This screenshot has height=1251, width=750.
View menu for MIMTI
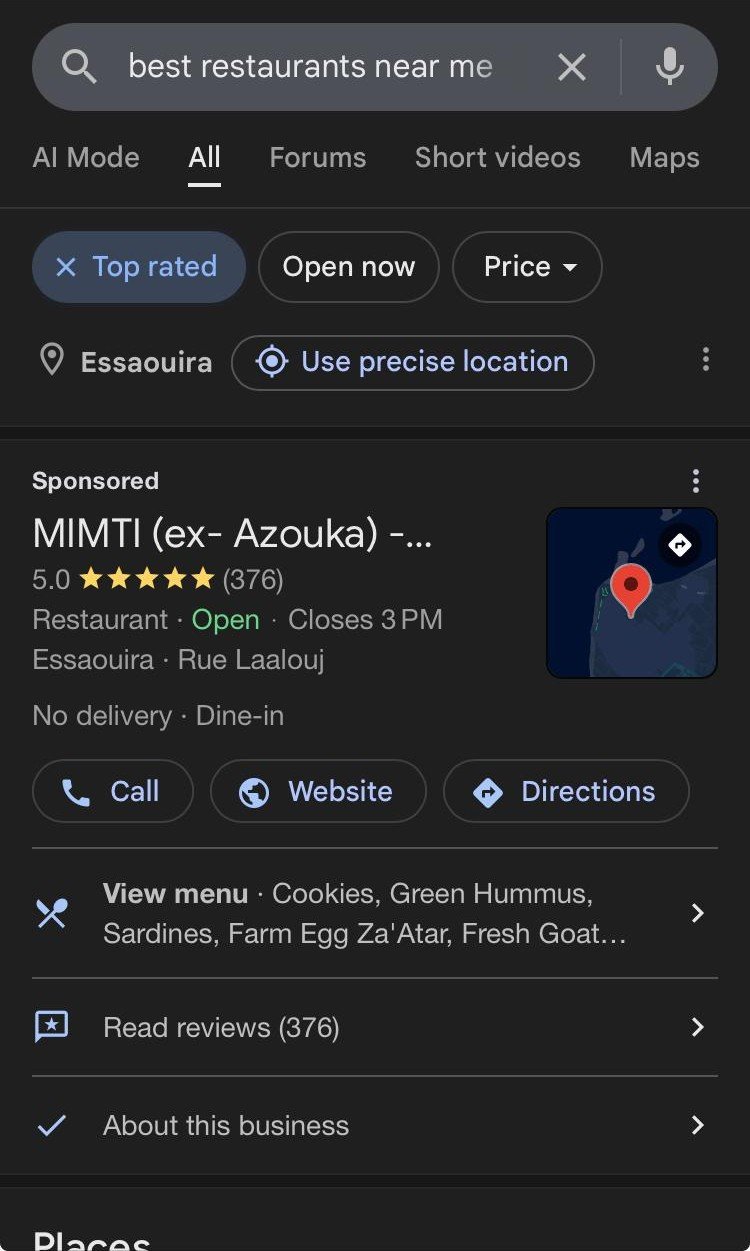coord(374,913)
